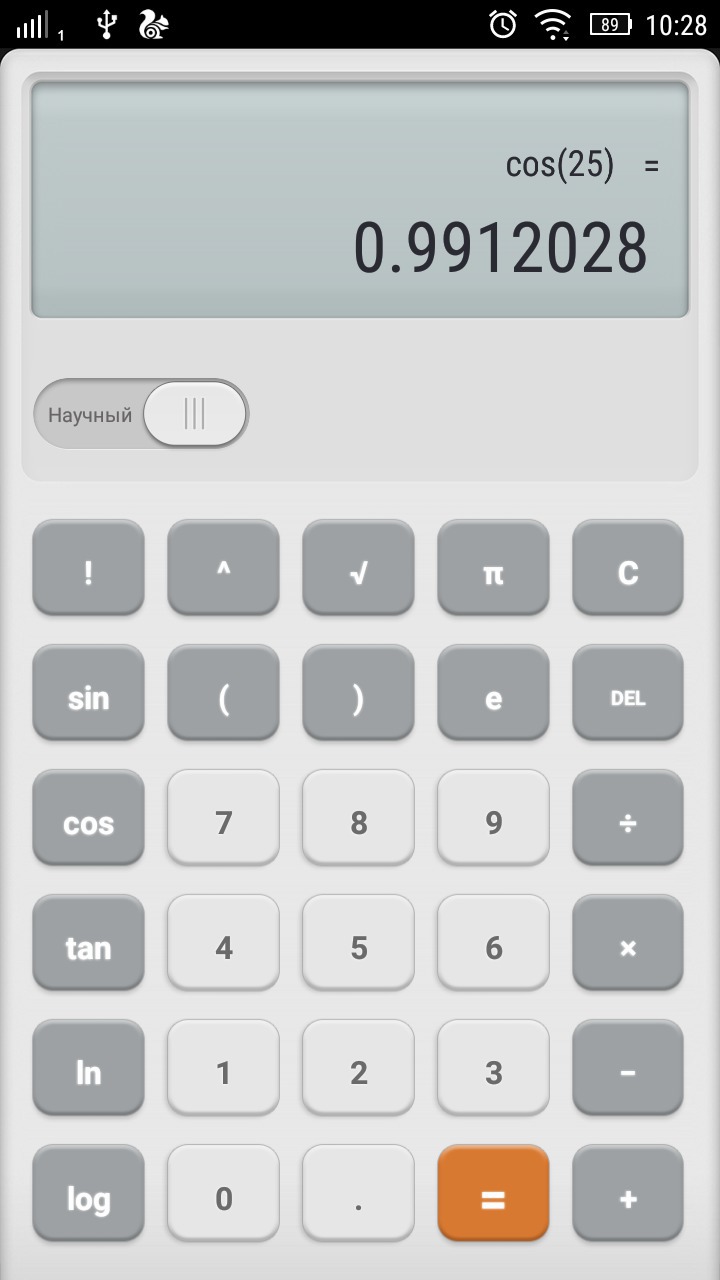Clear the display with C

pos(628,572)
